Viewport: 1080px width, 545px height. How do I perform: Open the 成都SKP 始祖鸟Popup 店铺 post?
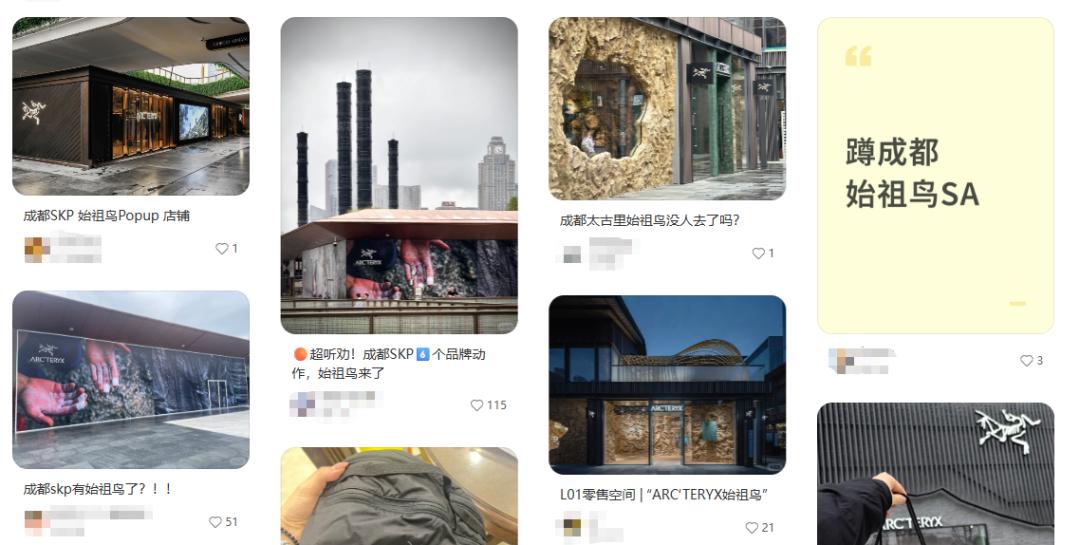(130, 106)
